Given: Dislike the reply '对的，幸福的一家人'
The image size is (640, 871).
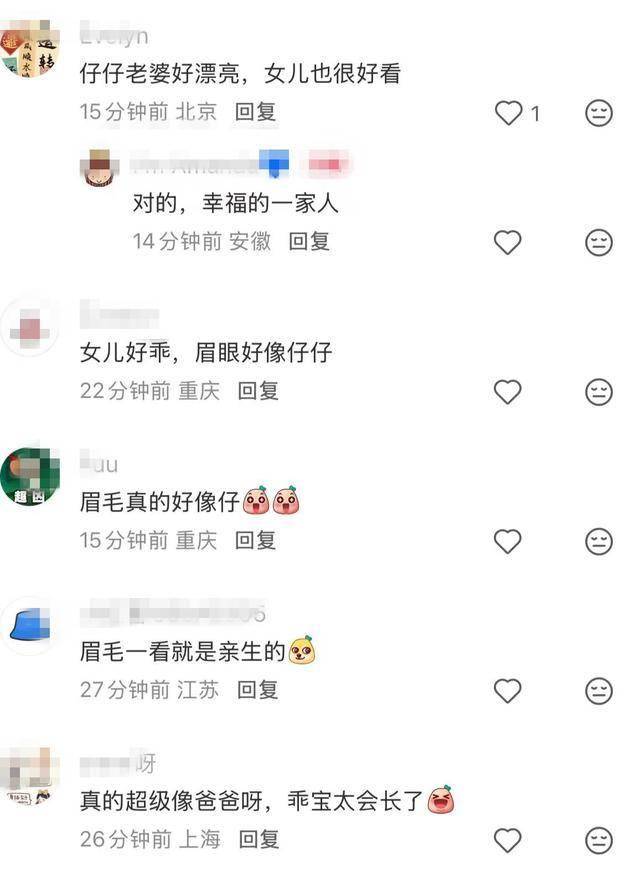Looking at the screenshot, I should [598, 241].
